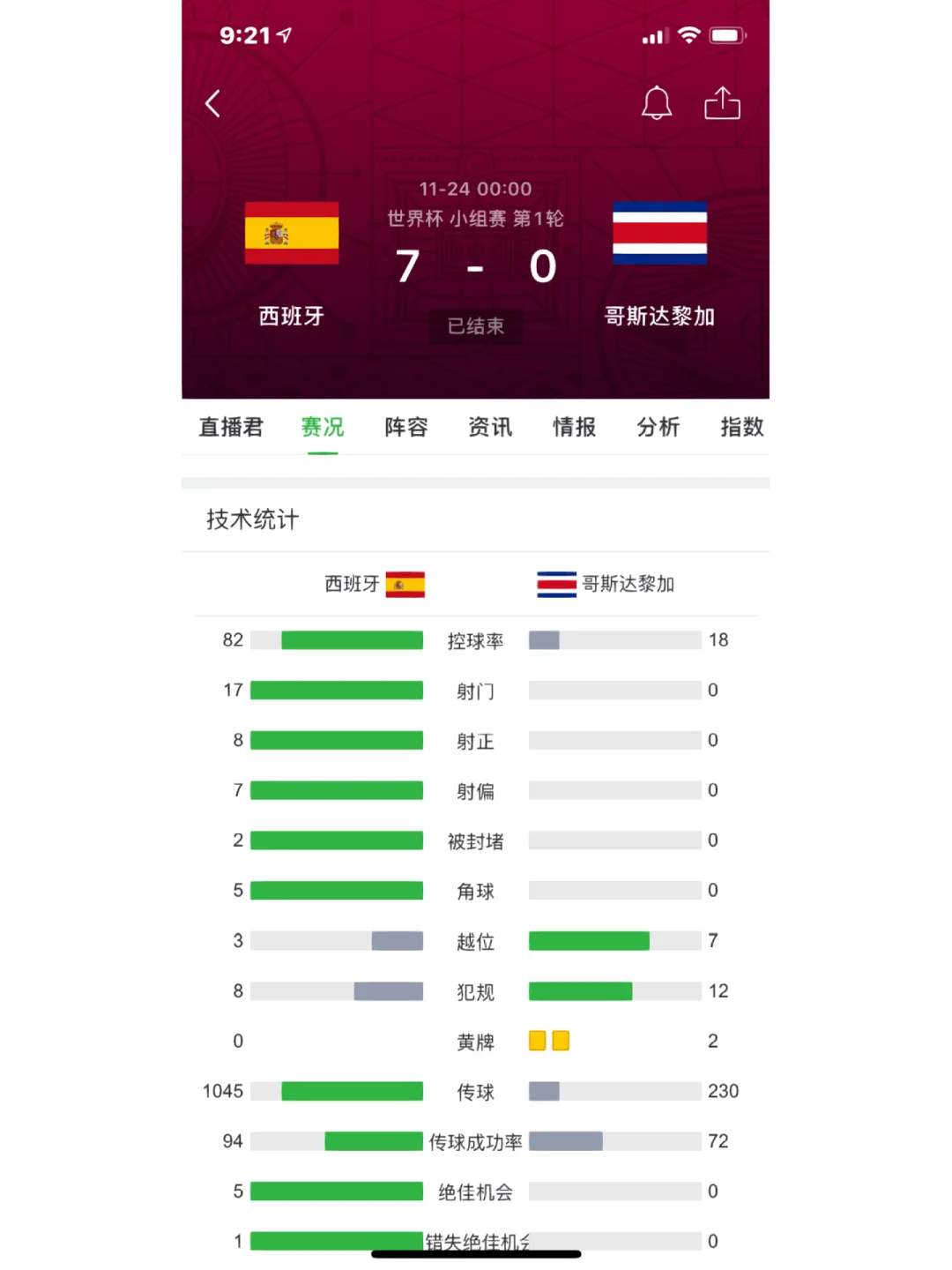Go back using the header arrow
The image size is (952, 1270).
[212, 104]
